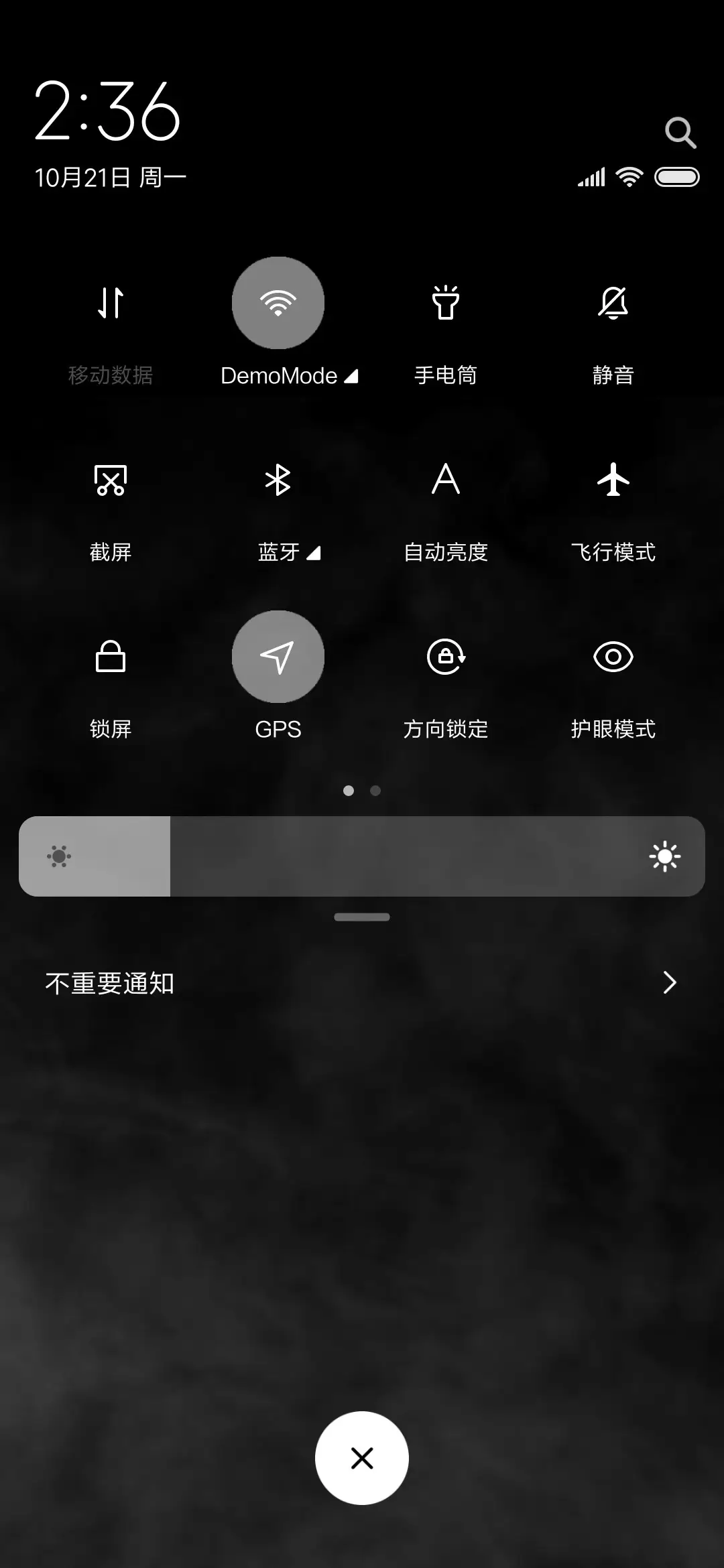724x1568 pixels.
Task: Disable GPS
Action: (278, 657)
